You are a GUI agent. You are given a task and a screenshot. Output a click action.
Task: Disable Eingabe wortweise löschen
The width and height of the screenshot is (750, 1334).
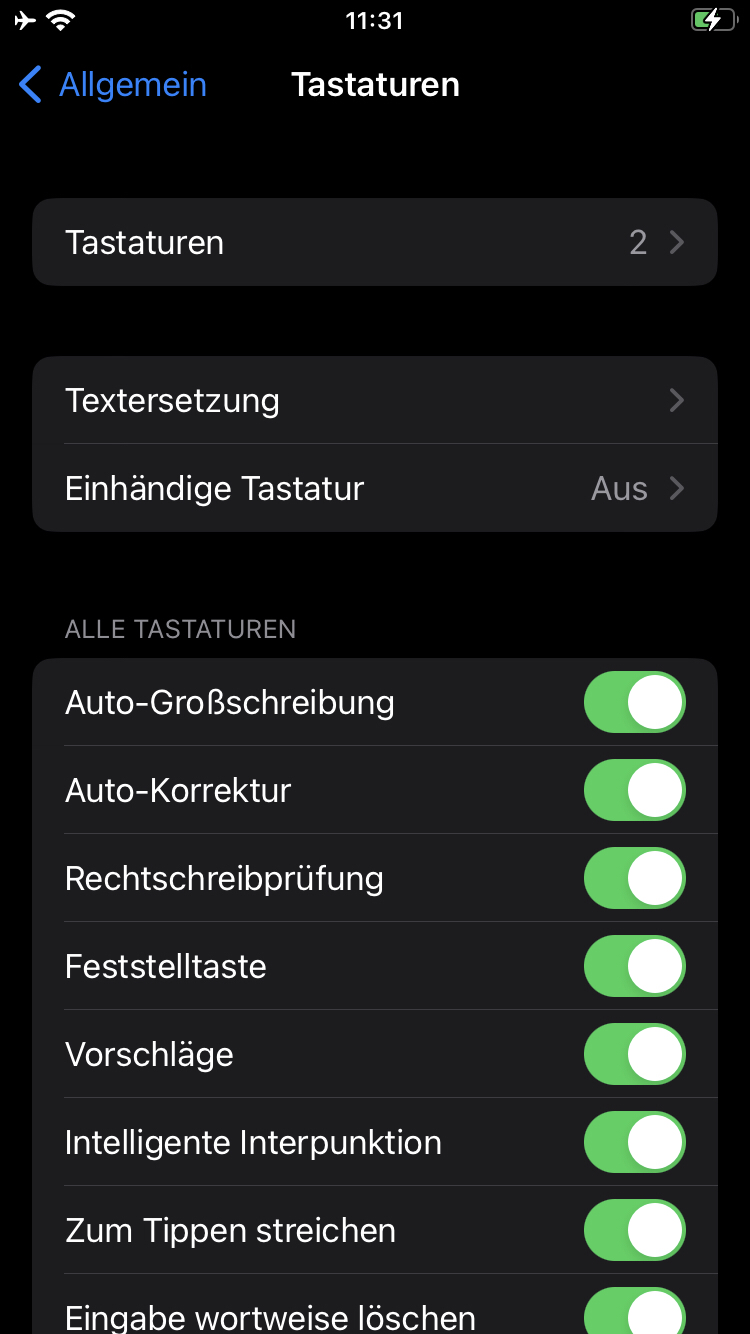(634, 1315)
